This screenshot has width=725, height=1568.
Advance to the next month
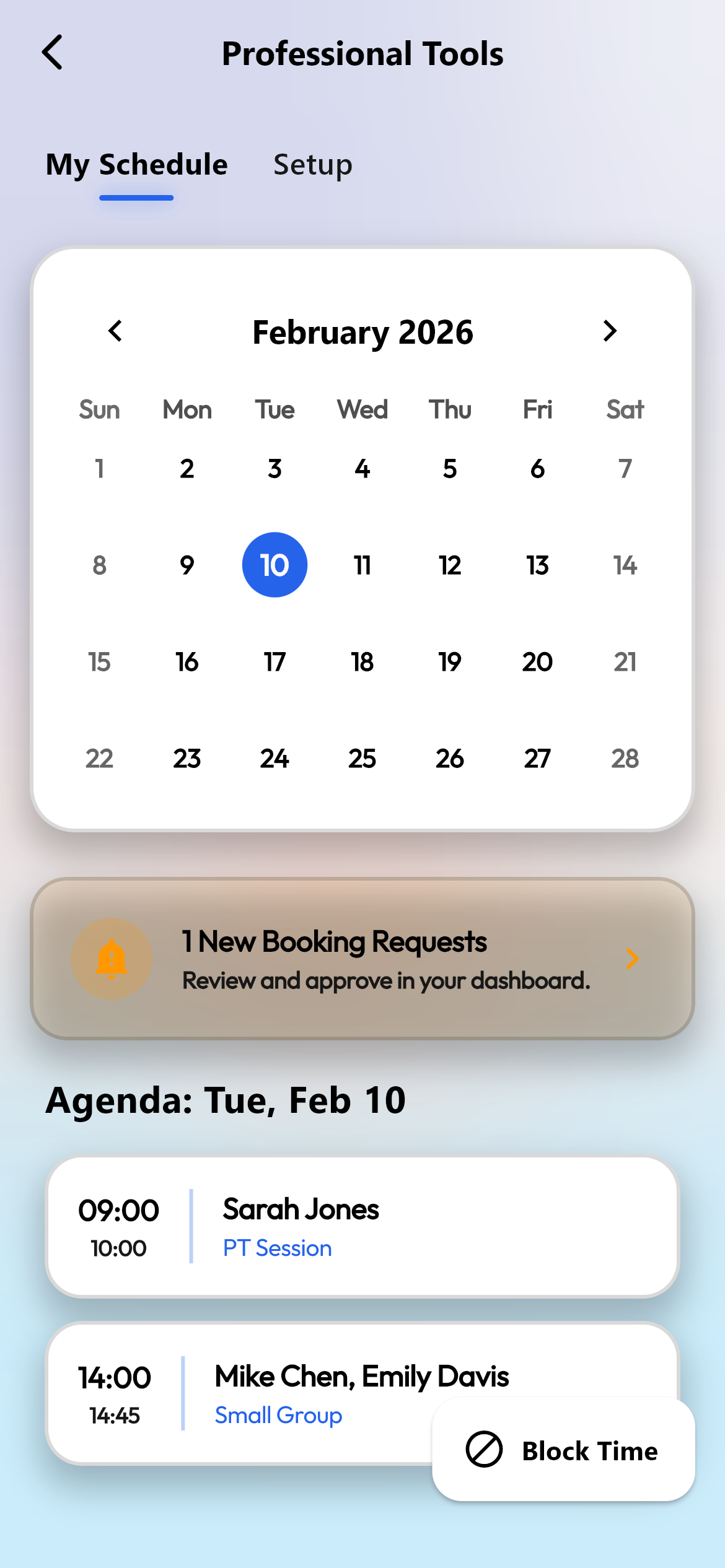click(x=609, y=331)
